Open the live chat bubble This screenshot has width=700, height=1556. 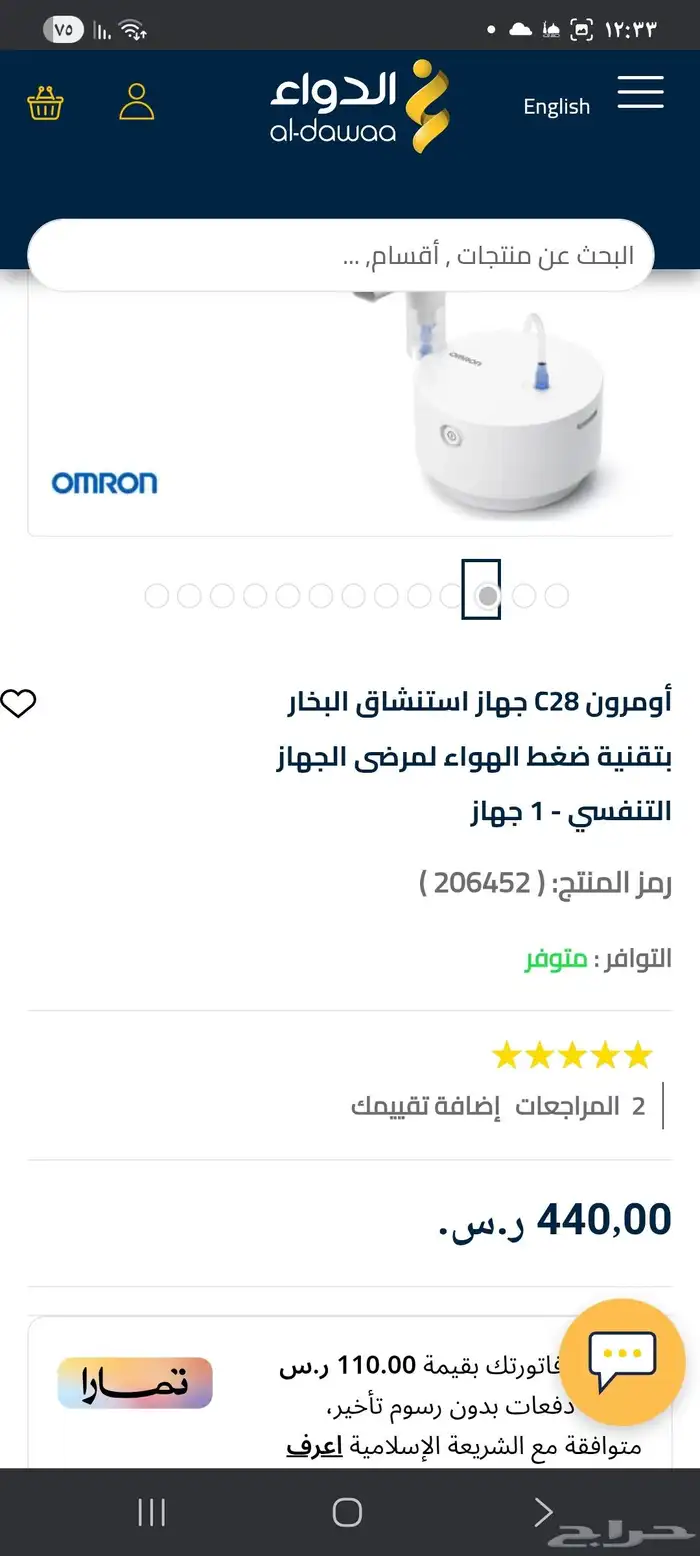click(x=622, y=1361)
